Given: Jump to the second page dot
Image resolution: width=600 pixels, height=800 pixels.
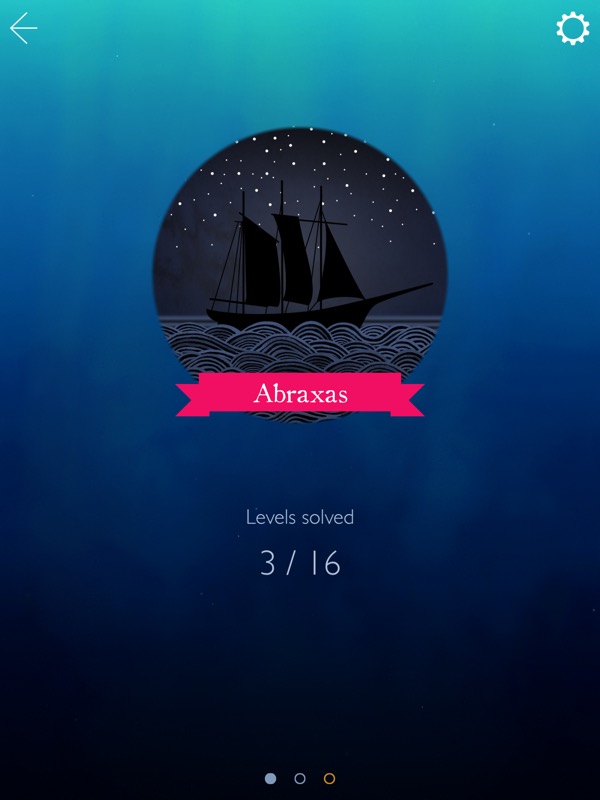Looking at the screenshot, I should [300, 778].
